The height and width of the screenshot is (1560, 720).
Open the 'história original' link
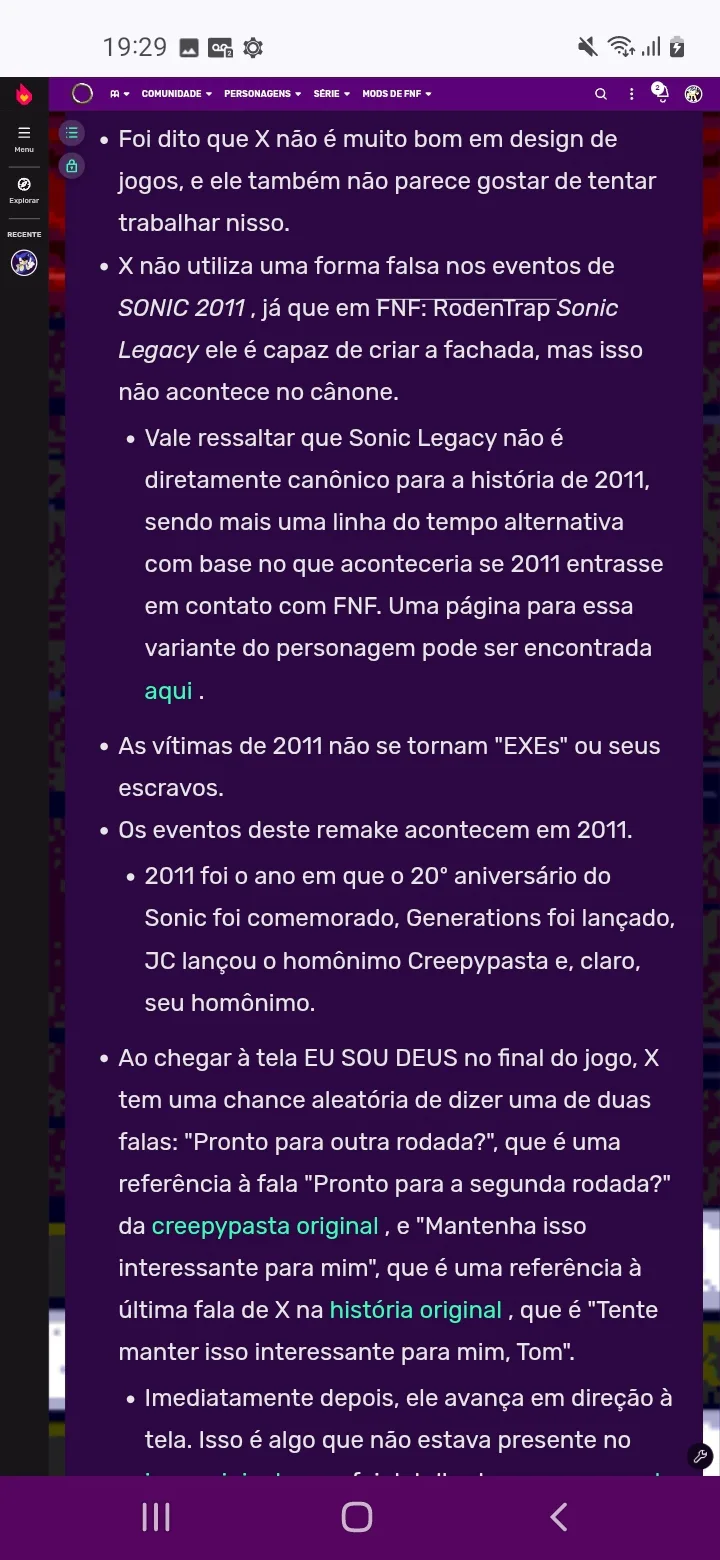(416, 1310)
